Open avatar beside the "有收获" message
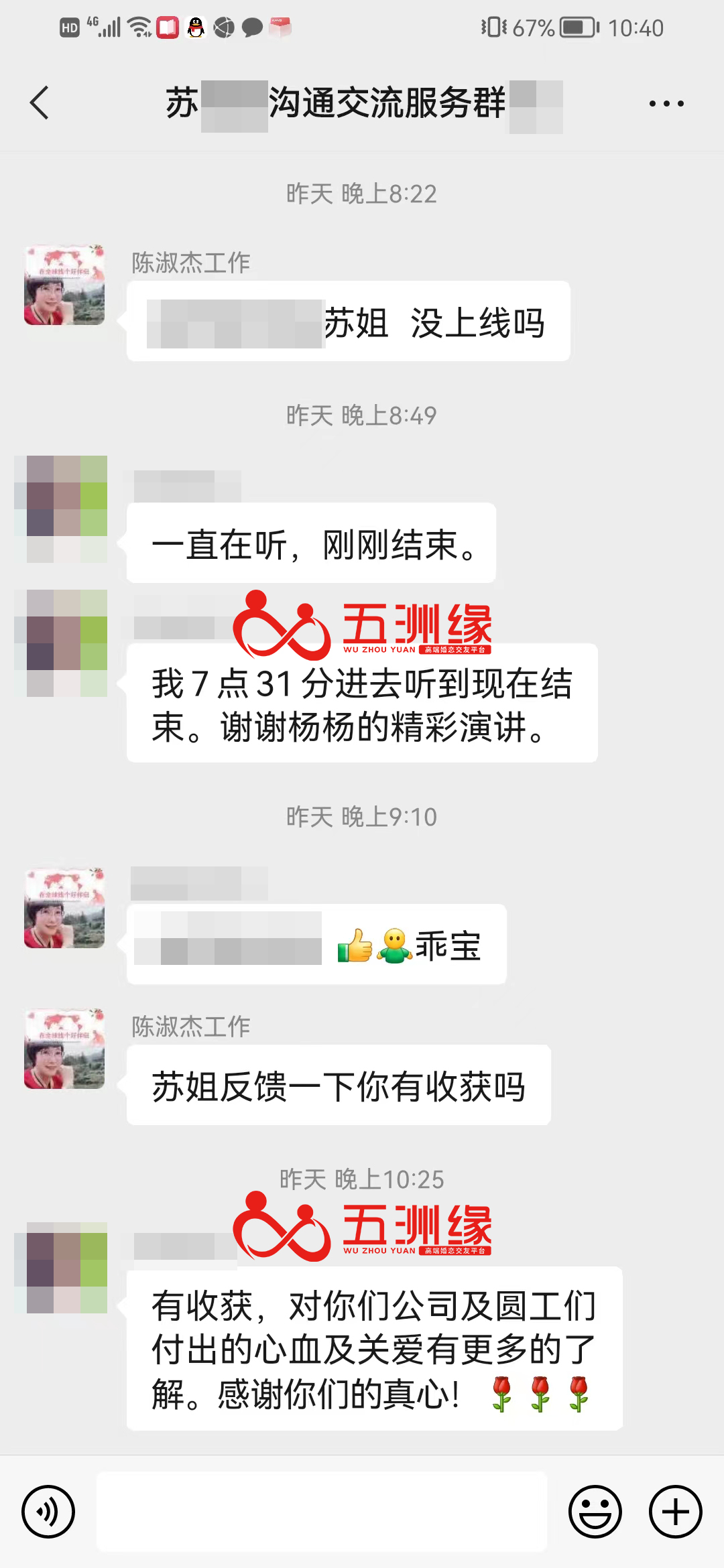724x1568 pixels. pos(64,1266)
